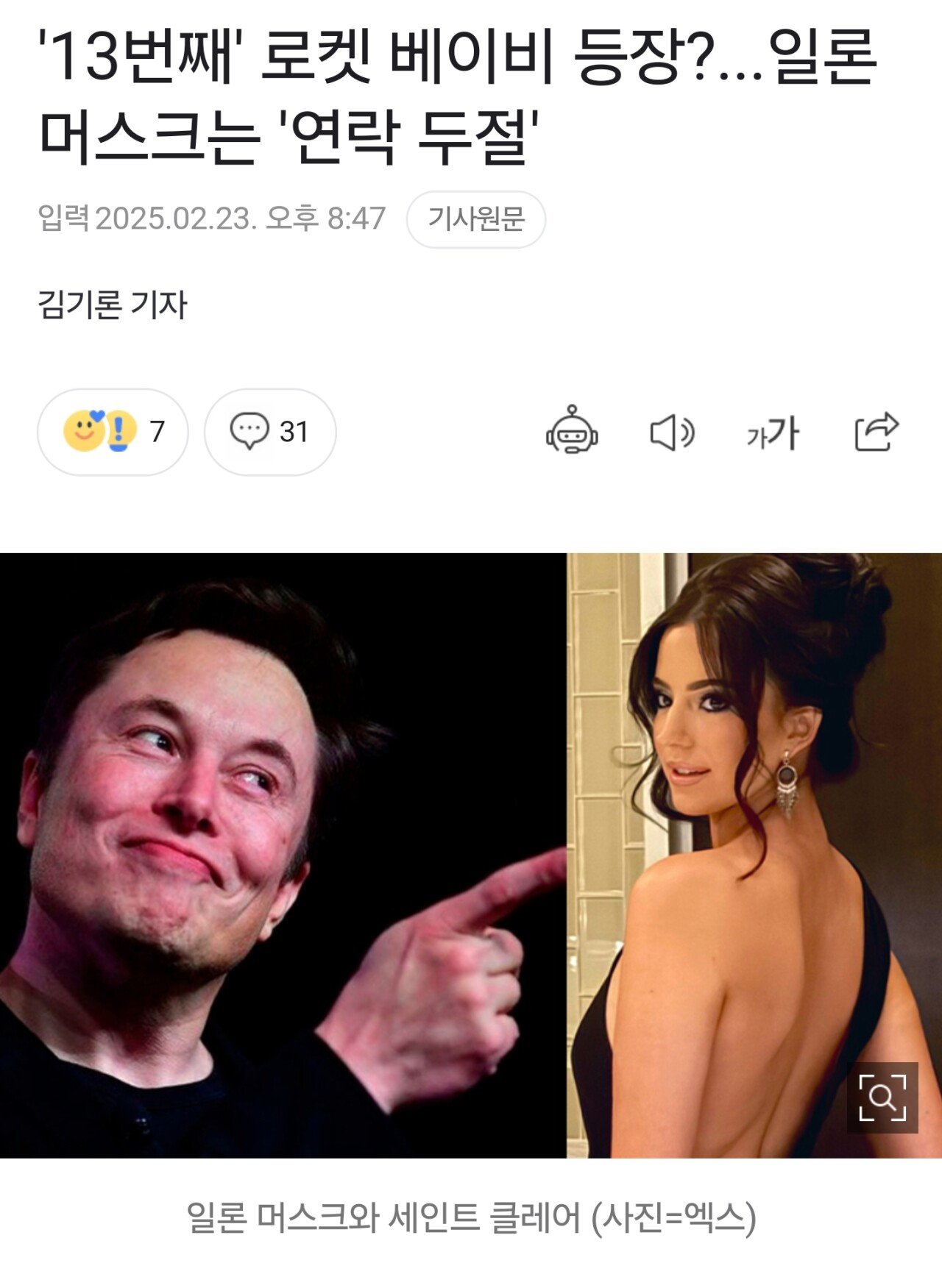Enlarge the article photo with the magnifier icon
The width and height of the screenshot is (942, 1288).
(x=882, y=1097)
